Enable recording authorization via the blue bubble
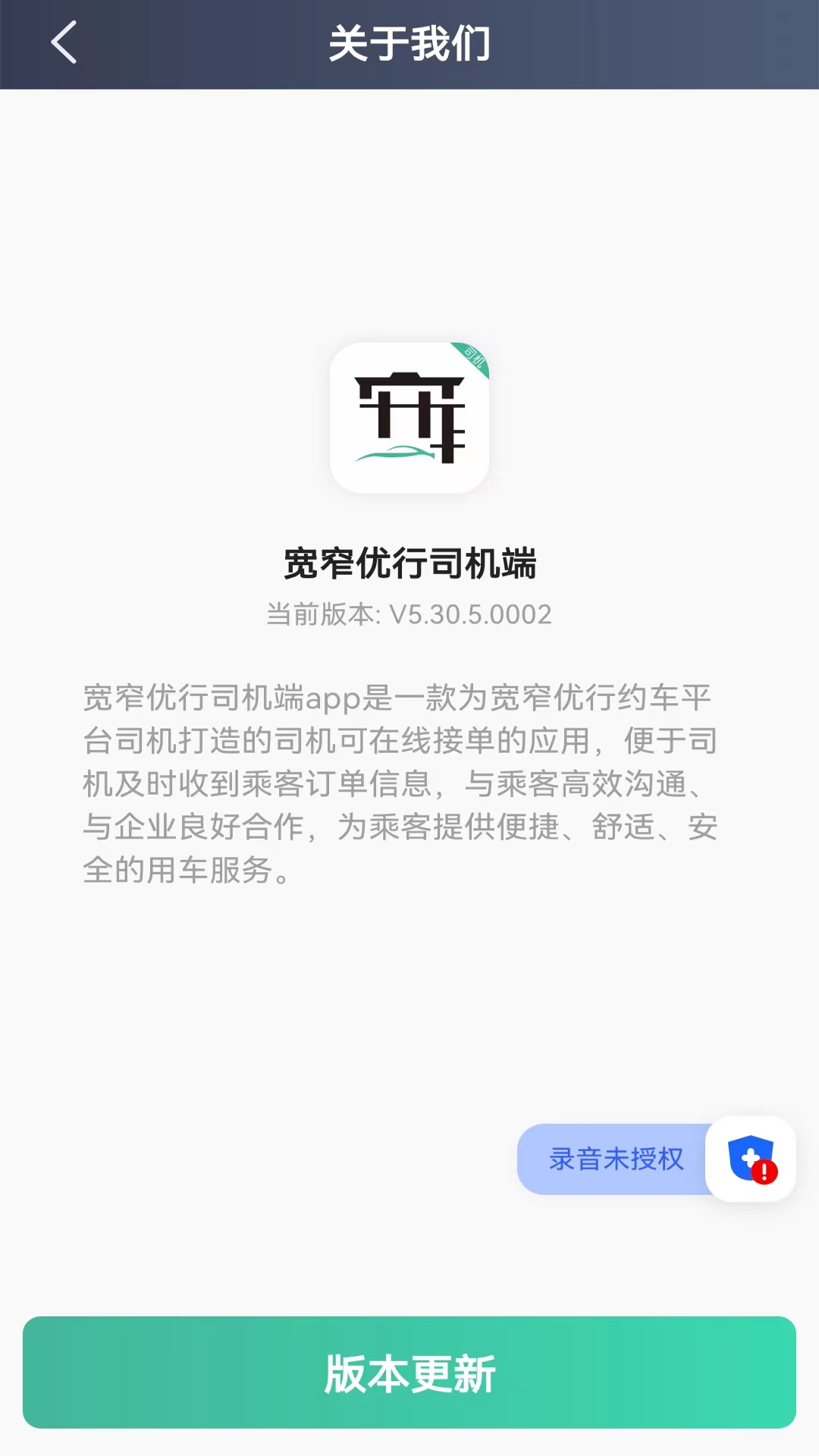The image size is (819, 1456). click(x=617, y=1159)
